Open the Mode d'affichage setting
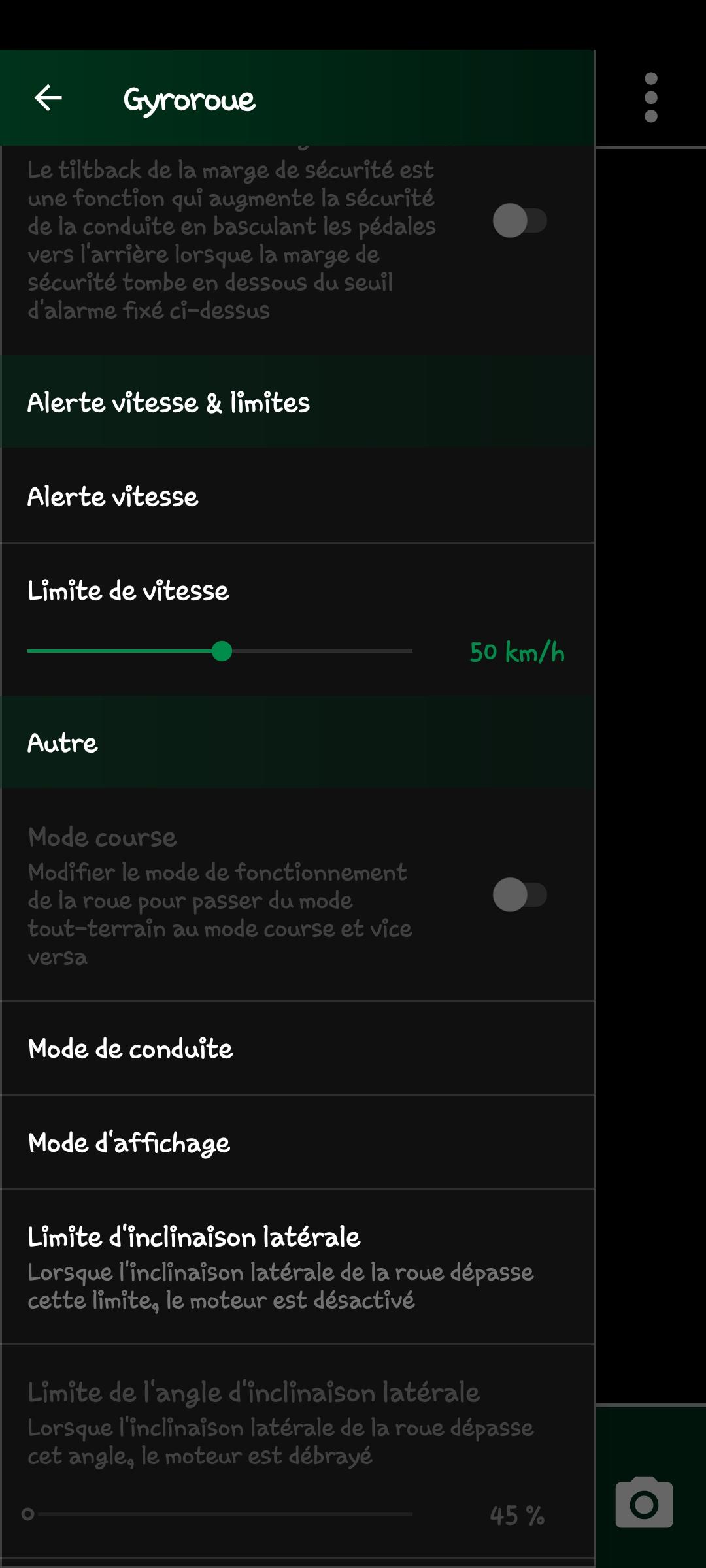This screenshot has height=1568, width=706. (x=297, y=1143)
